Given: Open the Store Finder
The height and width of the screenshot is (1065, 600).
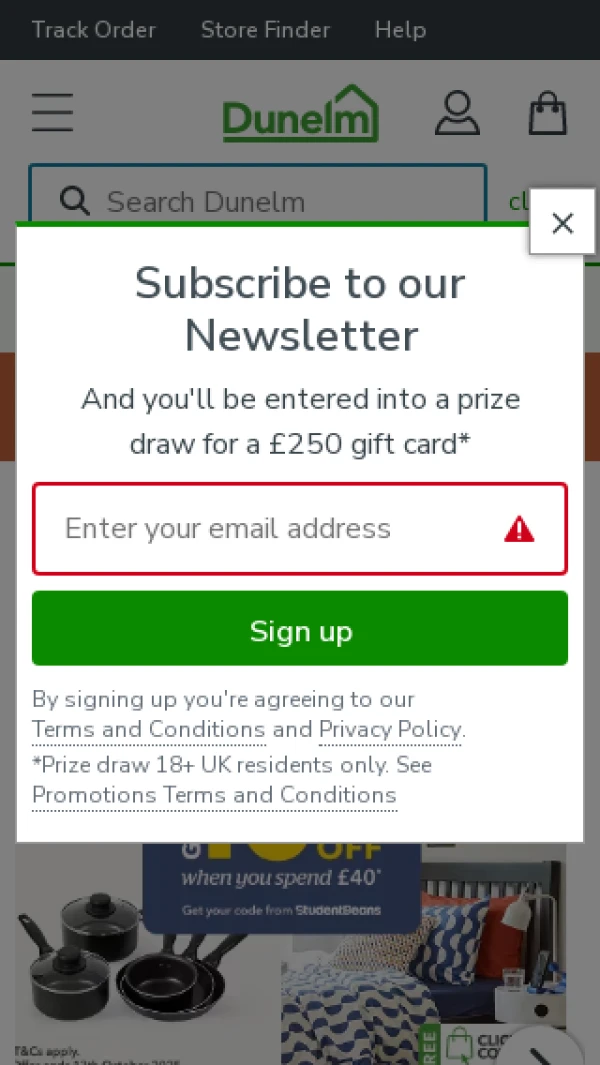Looking at the screenshot, I should [265, 30].
